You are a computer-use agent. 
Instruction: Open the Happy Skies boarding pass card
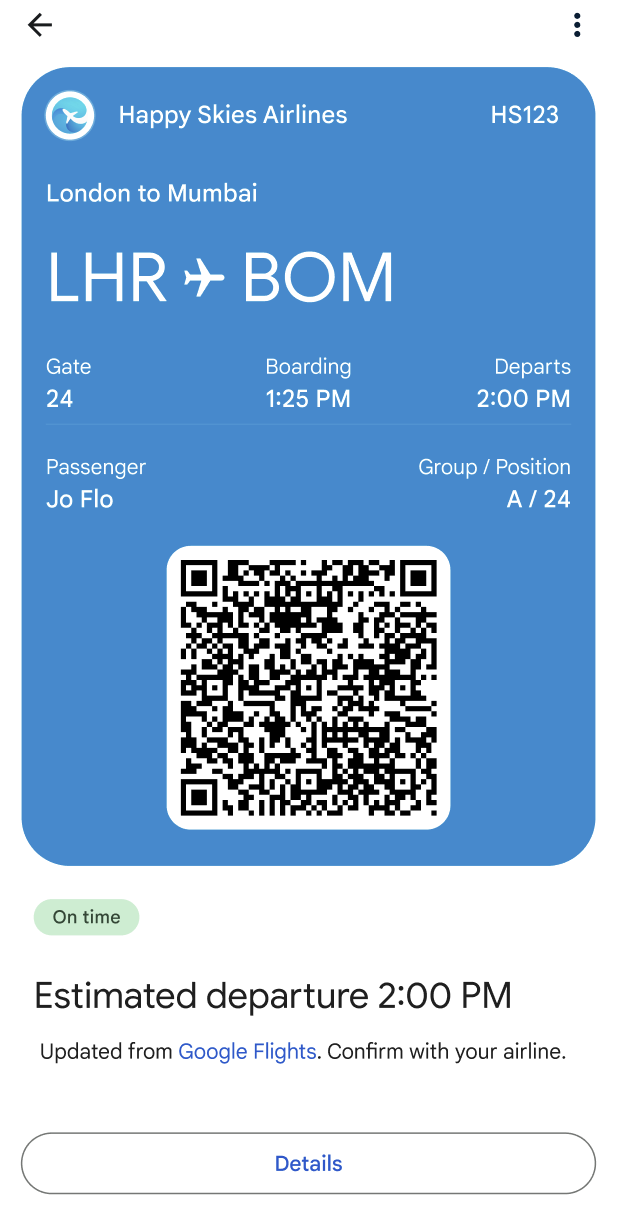coord(308,300)
